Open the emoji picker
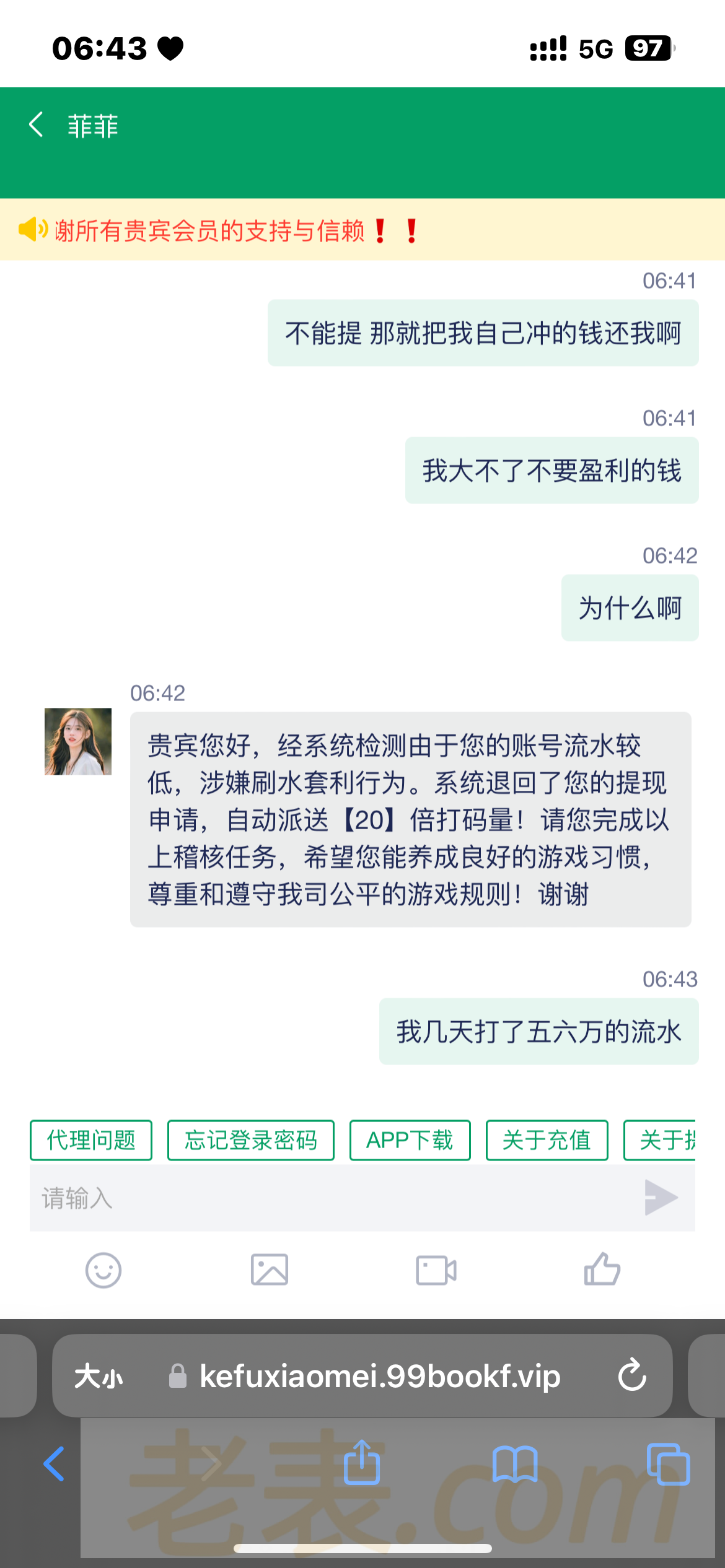725x1568 pixels. (x=103, y=1270)
